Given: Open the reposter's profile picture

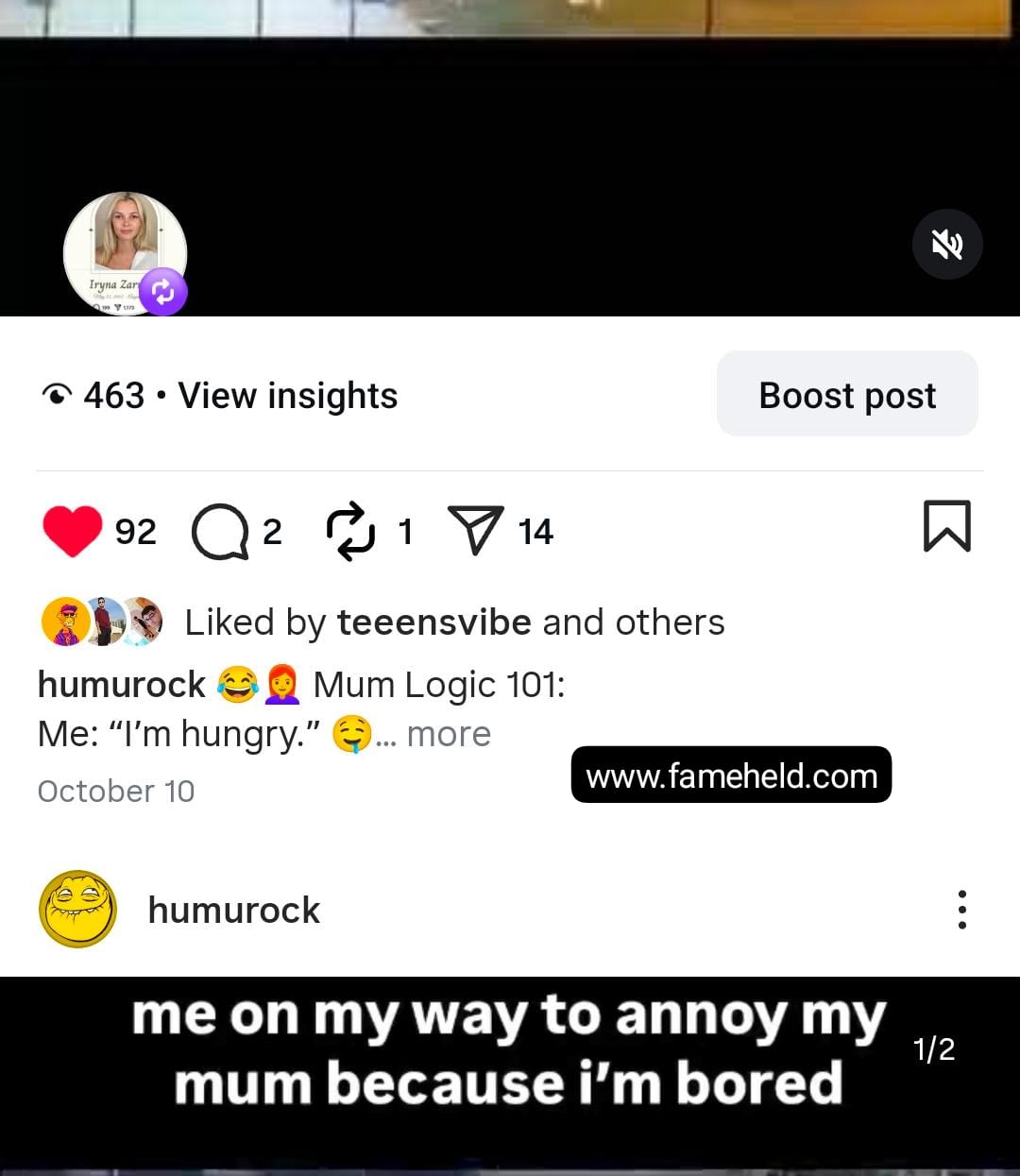Looking at the screenshot, I should click(125, 252).
